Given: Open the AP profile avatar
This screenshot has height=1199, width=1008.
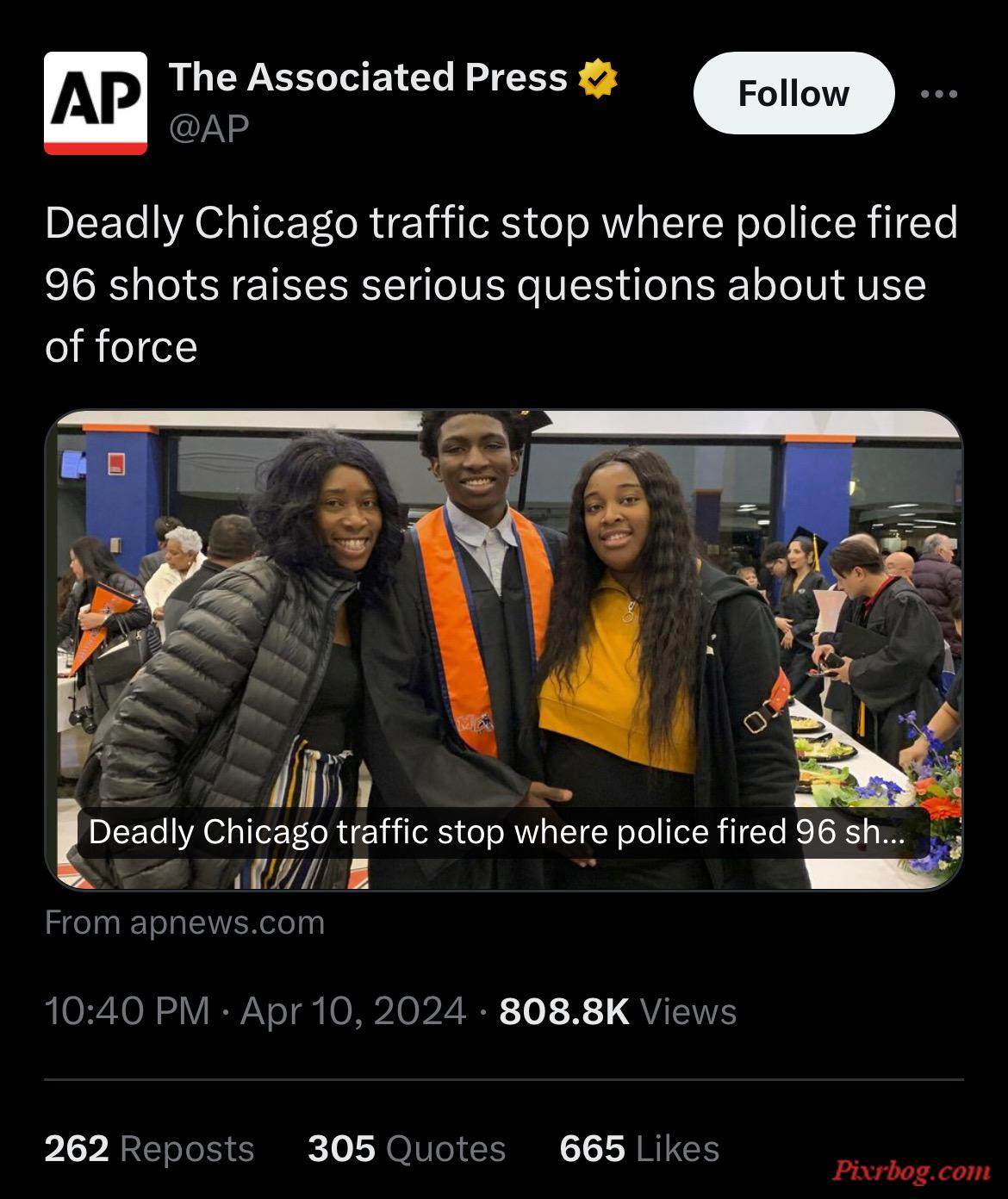Looking at the screenshot, I should [x=95, y=103].
